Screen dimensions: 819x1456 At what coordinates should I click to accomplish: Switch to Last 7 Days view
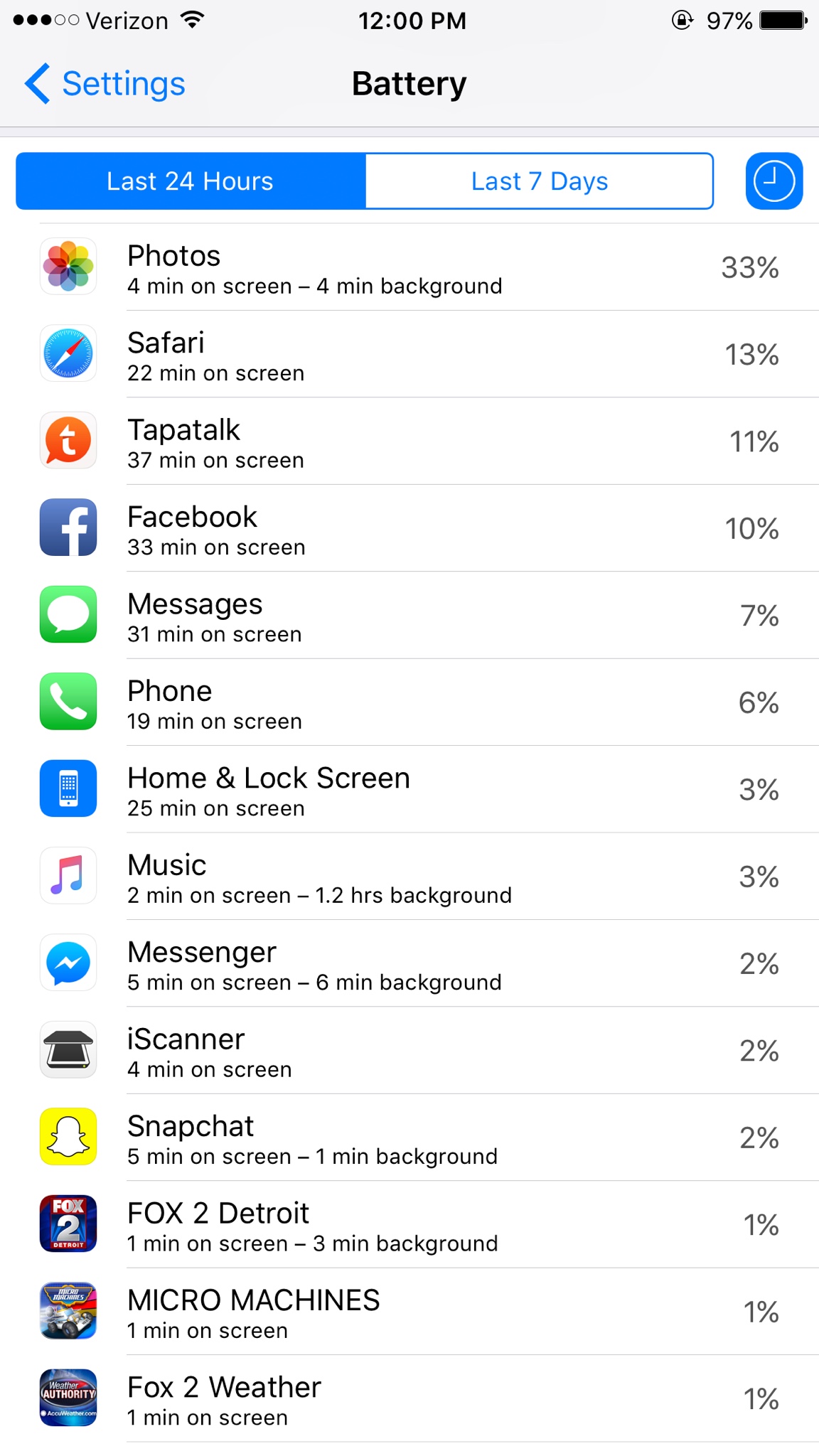click(539, 181)
